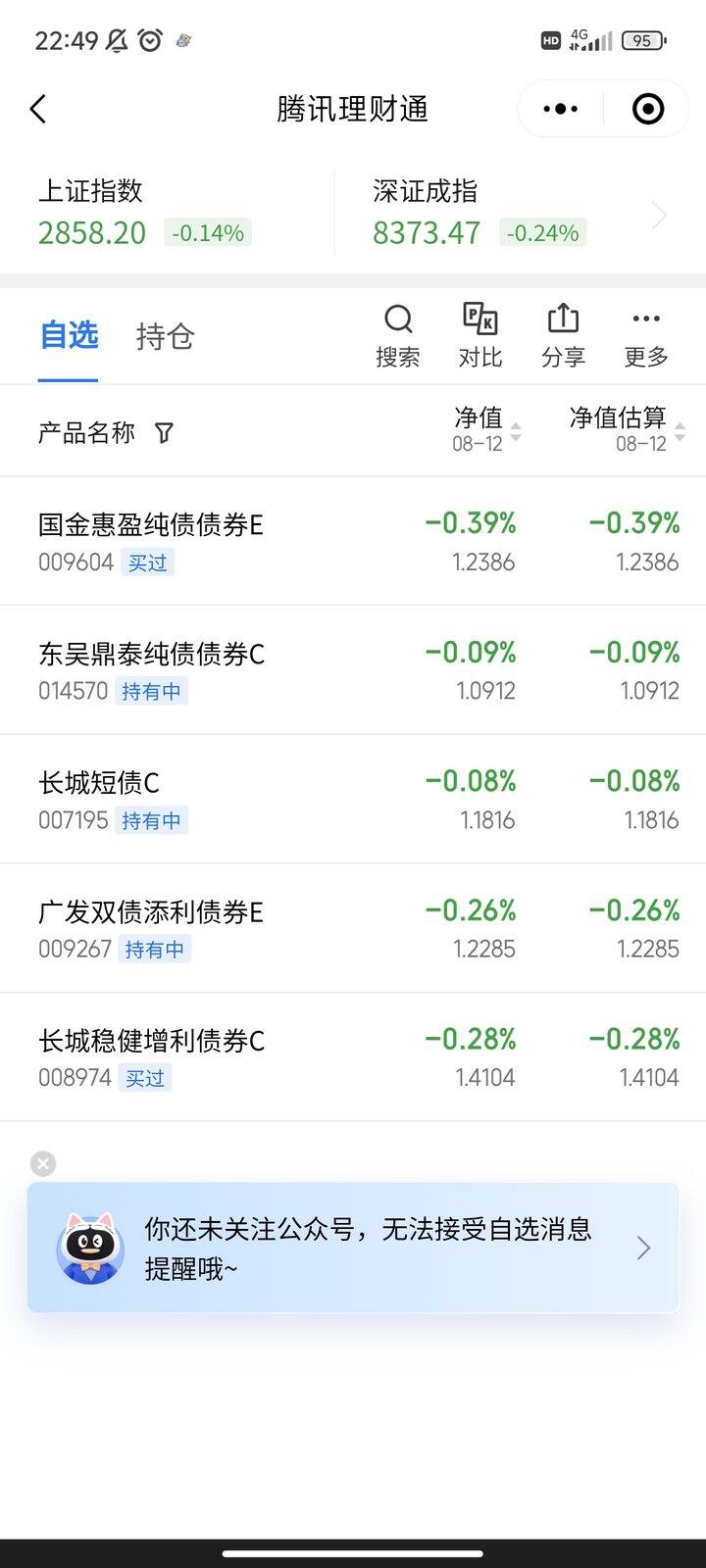This screenshot has height=1568, width=706.
Task: Expand the market index chevron
Action: [x=660, y=217]
